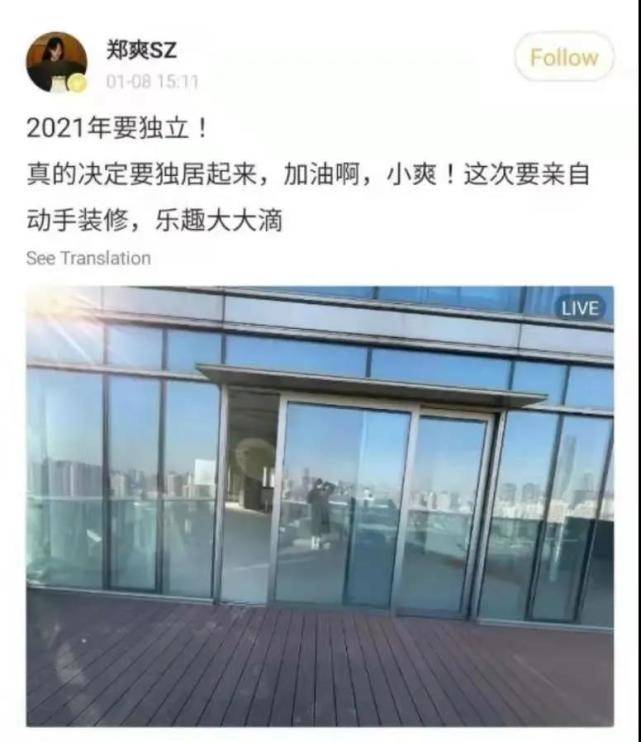Open the 郑爽SZ username

(x=141, y=49)
